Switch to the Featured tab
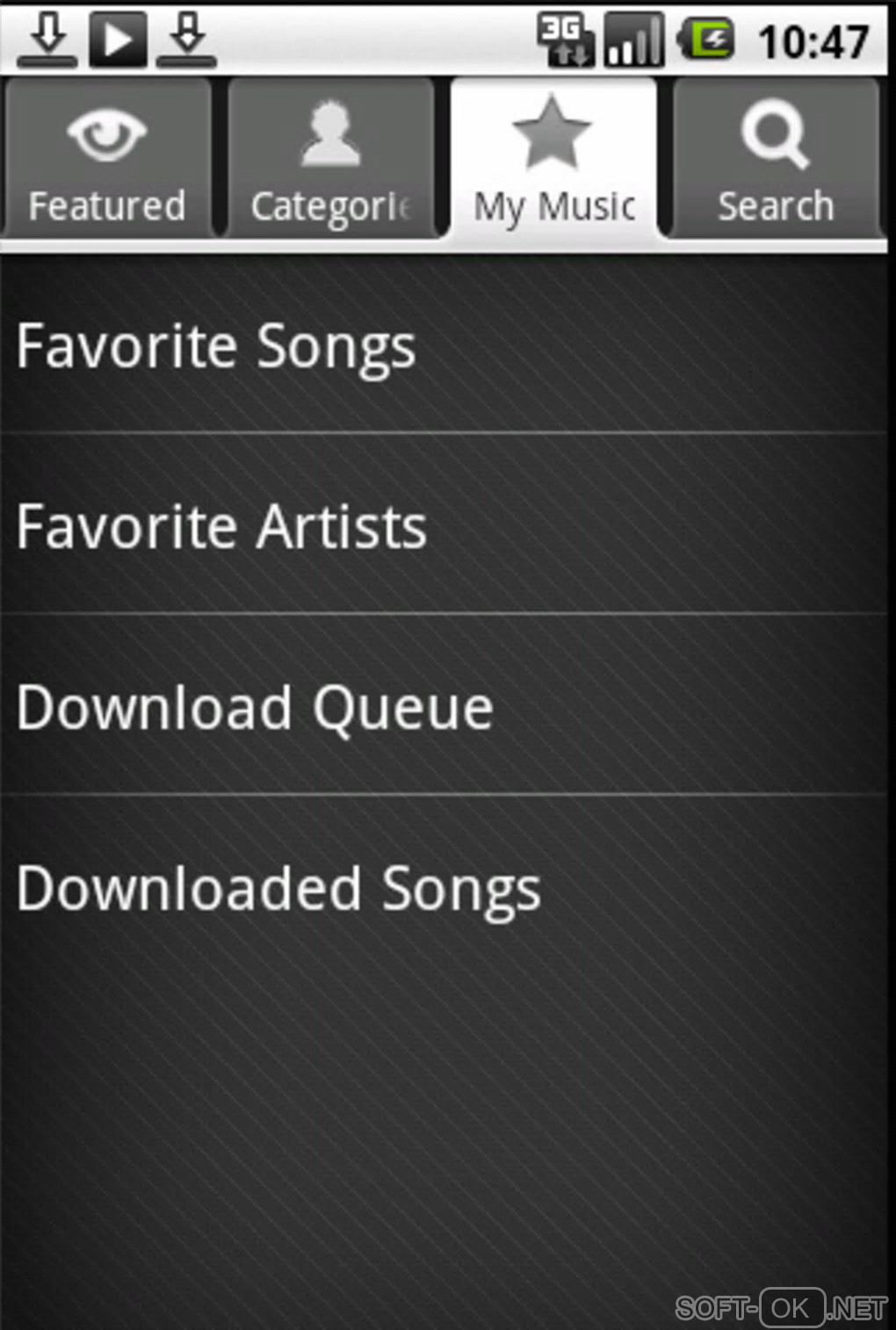Screen dimensions: 896x1330 tap(107, 160)
